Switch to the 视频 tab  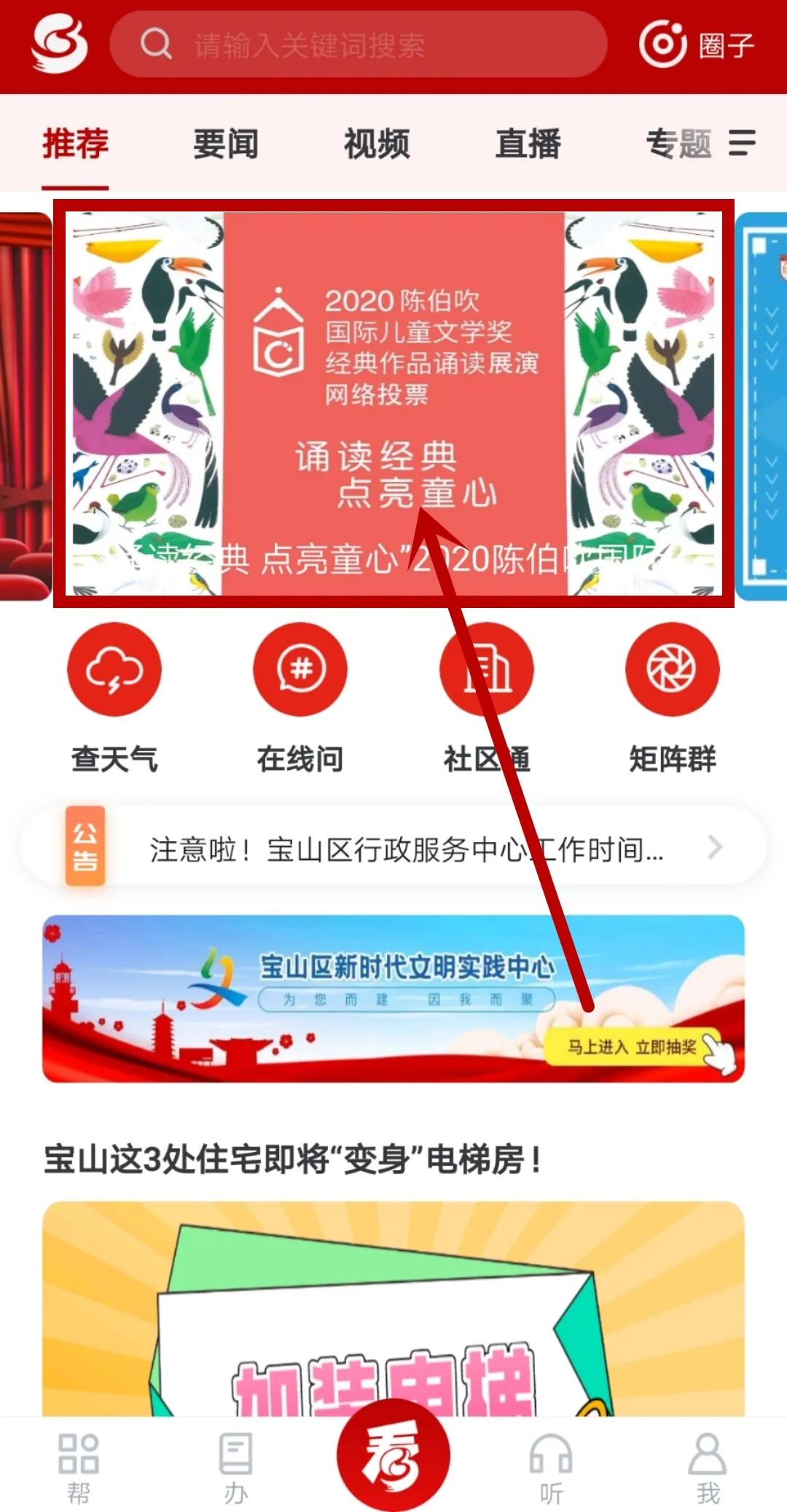[377, 143]
